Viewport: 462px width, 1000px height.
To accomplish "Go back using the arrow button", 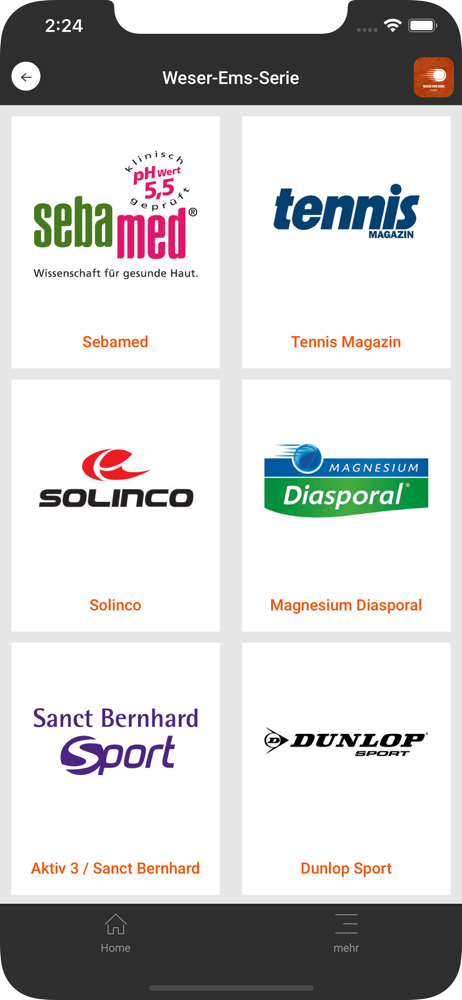I will pyautogui.click(x=26, y=77).
